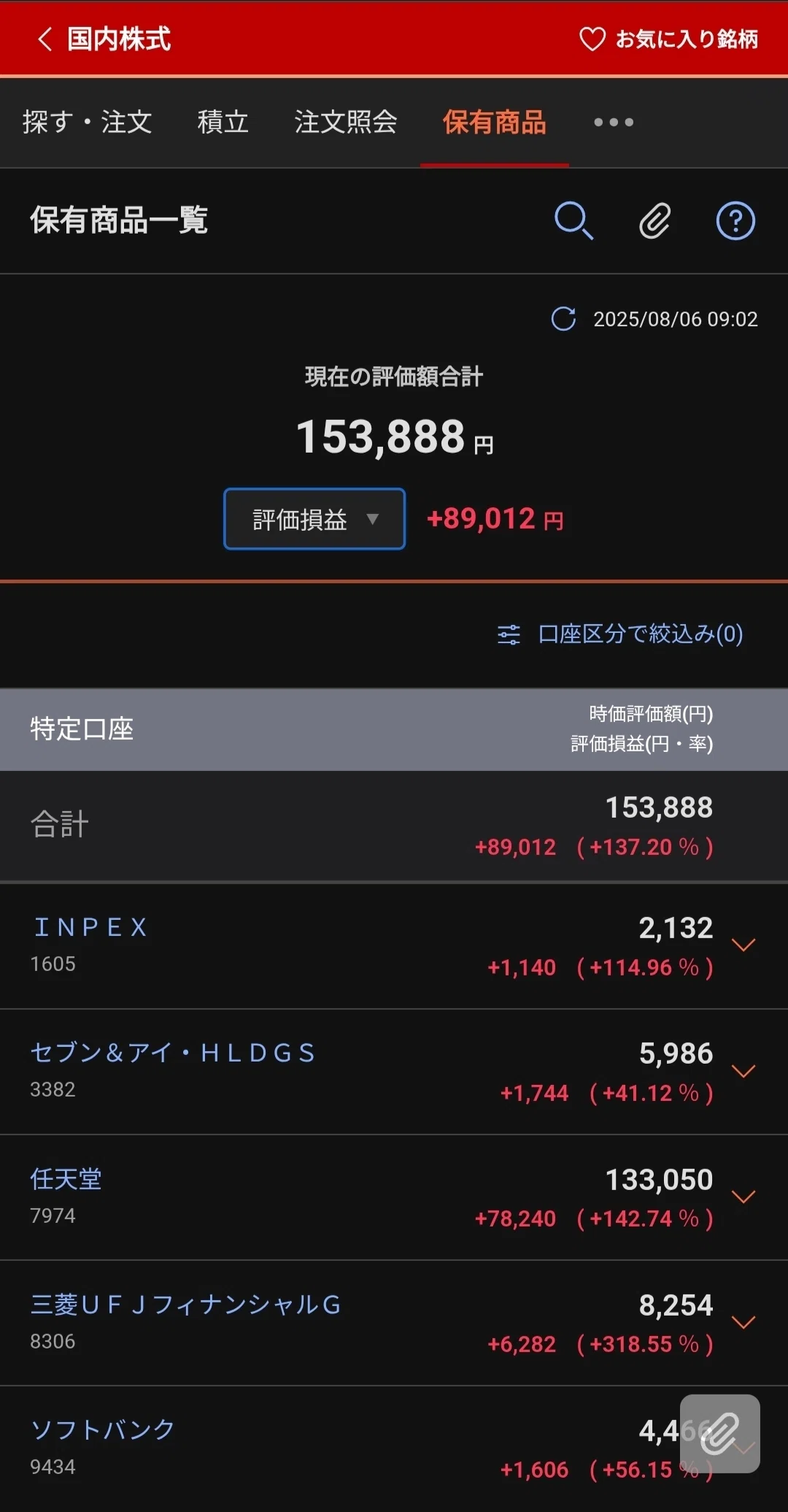Switch to 積立 tab

pos(223,122)
